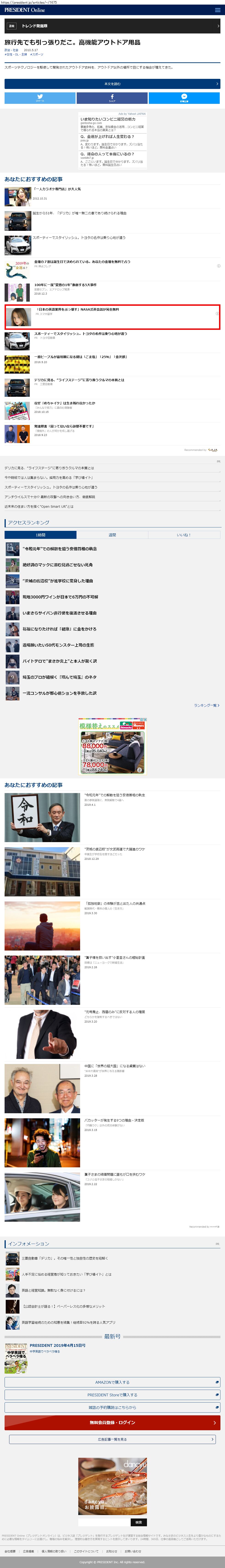Viewport: 225px width, 1568px height.
Task: Open the 会社概要 footer link
Action: coord(10,1551)
